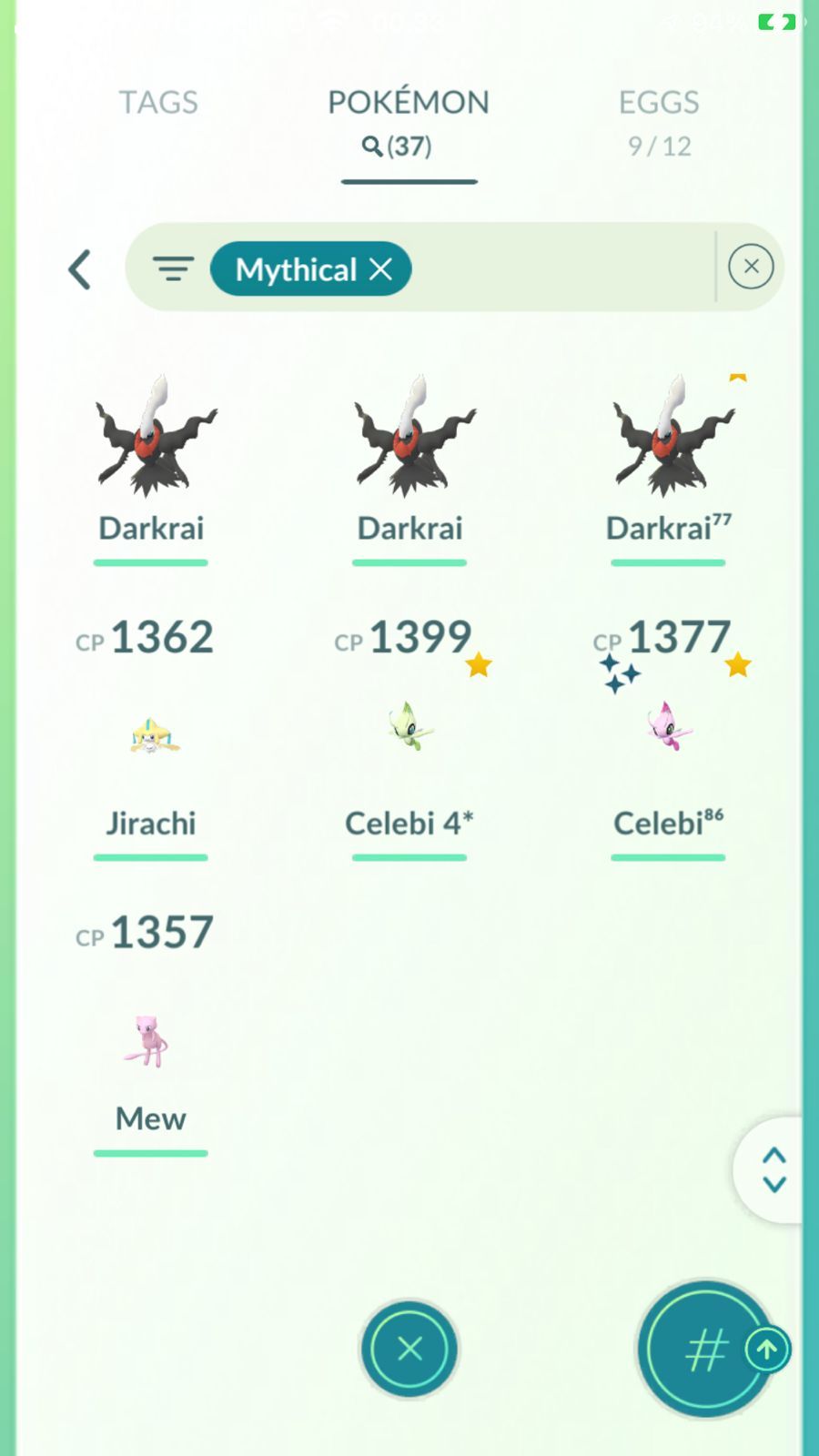Go back with the left arrow
Image resolution: width=819 pixels, height=1456 pixels.
(80, 269)
